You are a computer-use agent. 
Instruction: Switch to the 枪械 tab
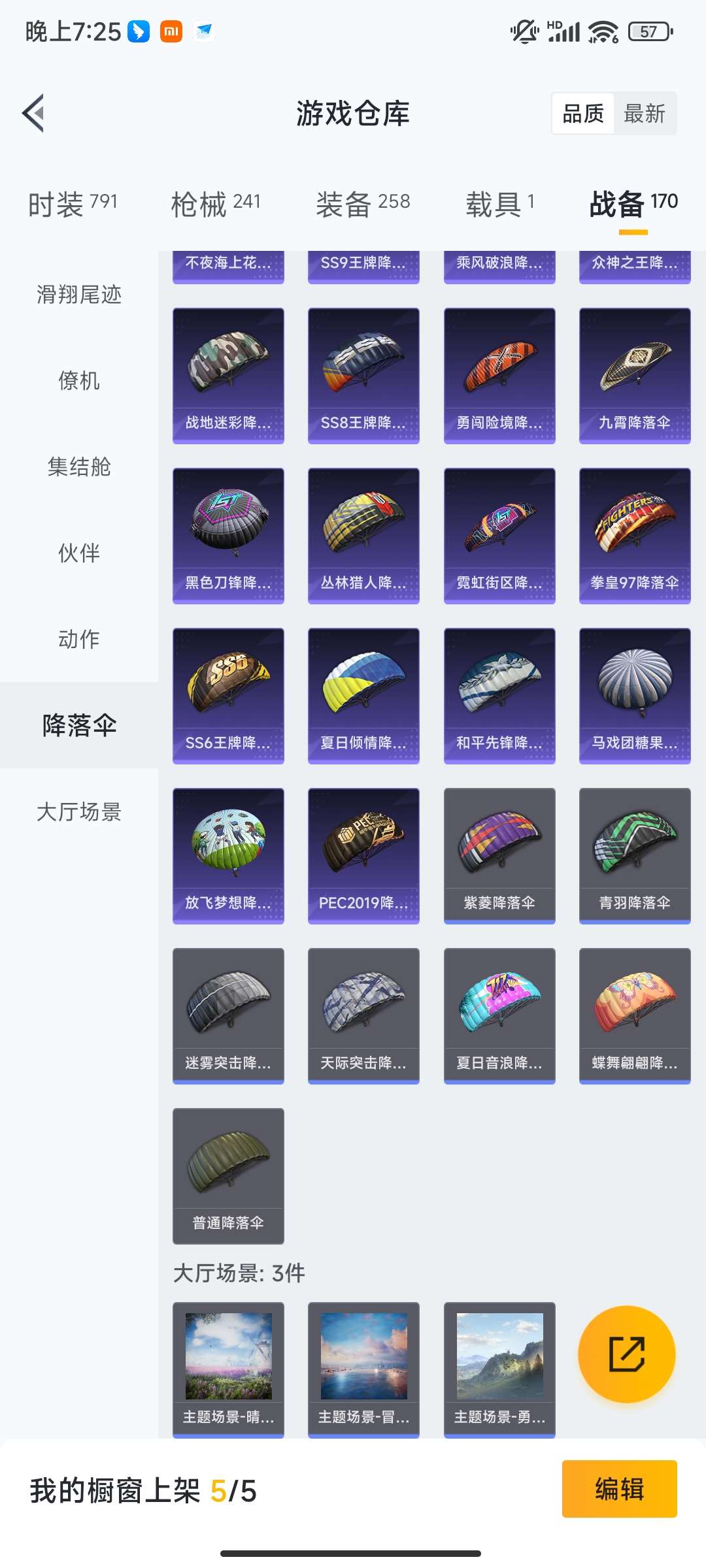tap(216, 204)
